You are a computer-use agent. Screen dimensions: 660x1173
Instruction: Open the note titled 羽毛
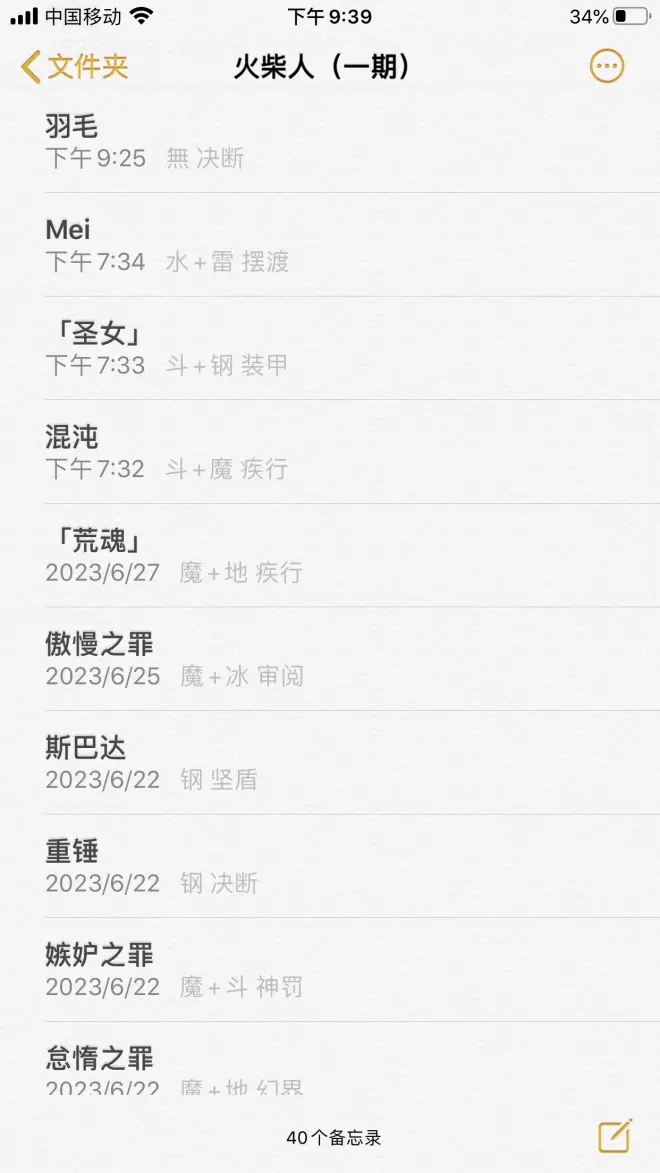tap(330, 141)
